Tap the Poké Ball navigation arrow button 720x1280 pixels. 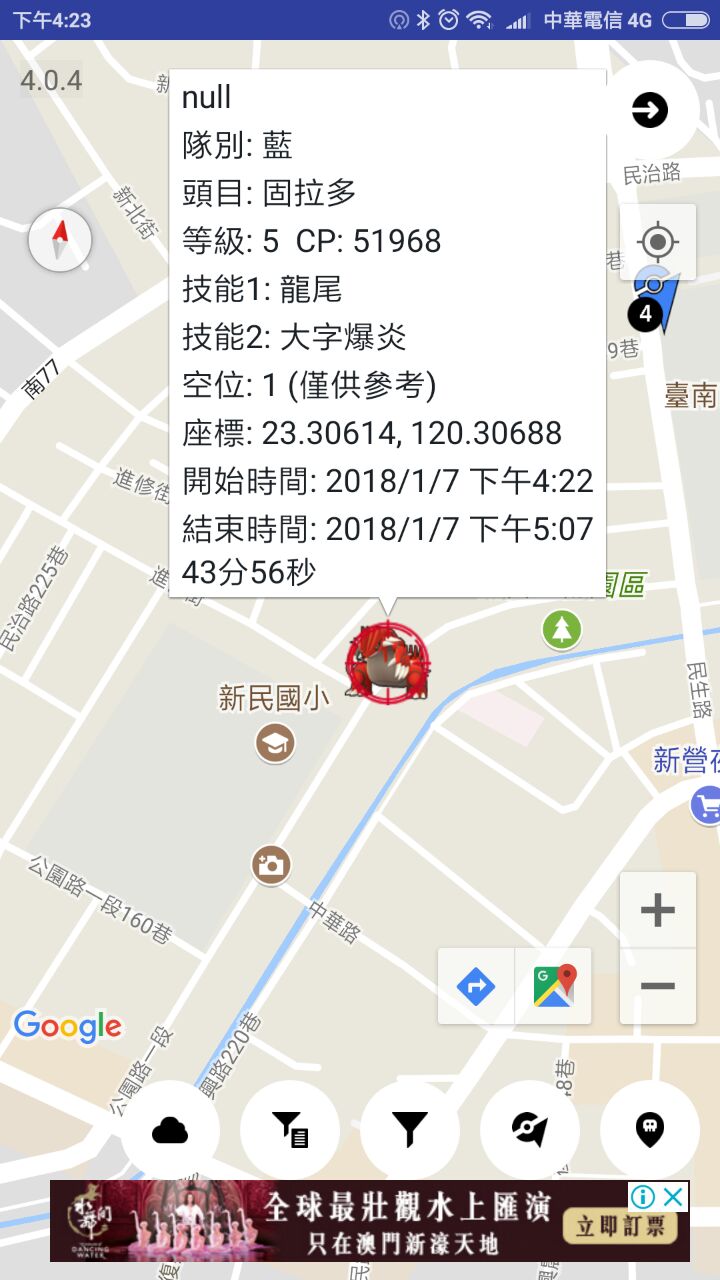point(530,1130)
